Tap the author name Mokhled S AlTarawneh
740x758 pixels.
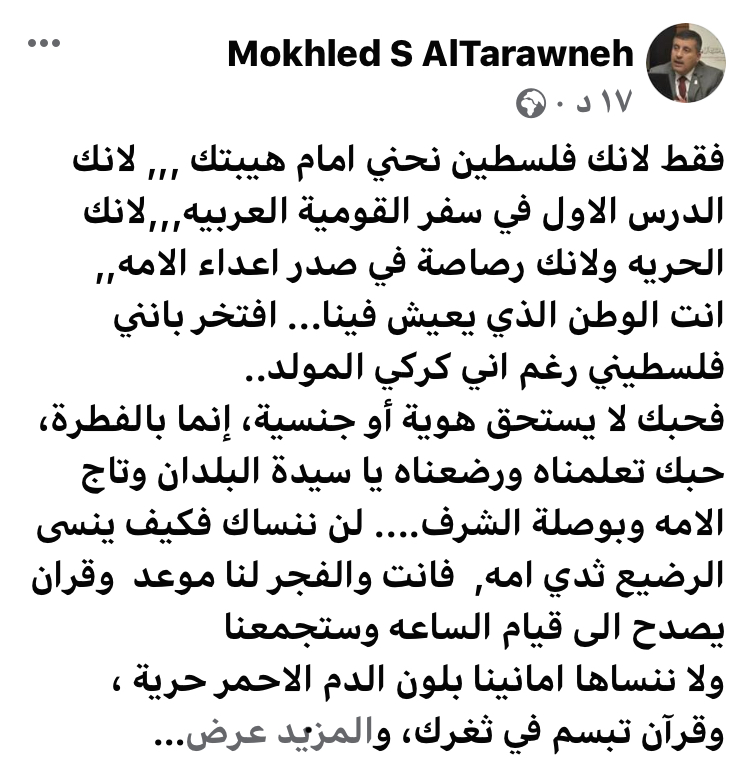pyautogui.click(x=430, y=54)
